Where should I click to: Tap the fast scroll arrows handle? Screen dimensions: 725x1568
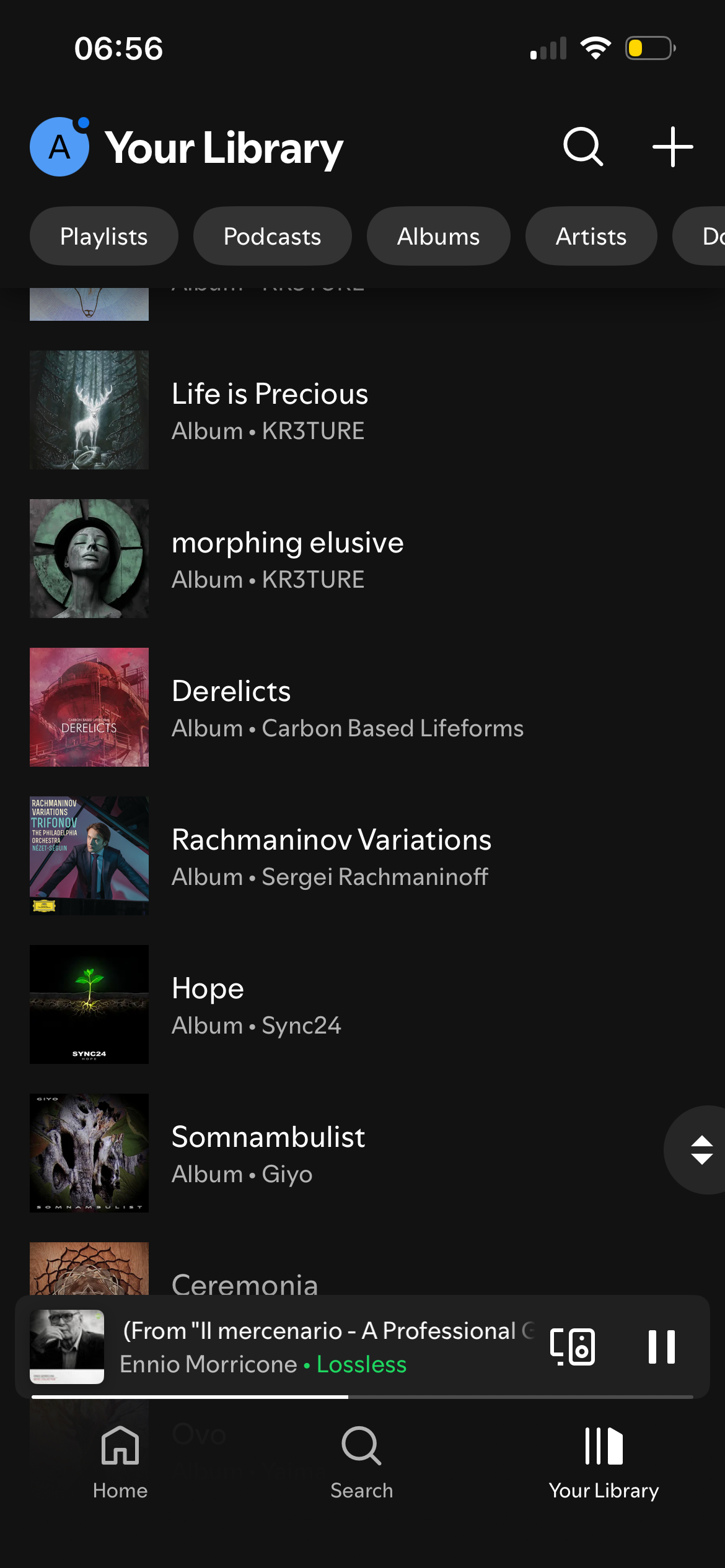click(x=701, y=1150)
